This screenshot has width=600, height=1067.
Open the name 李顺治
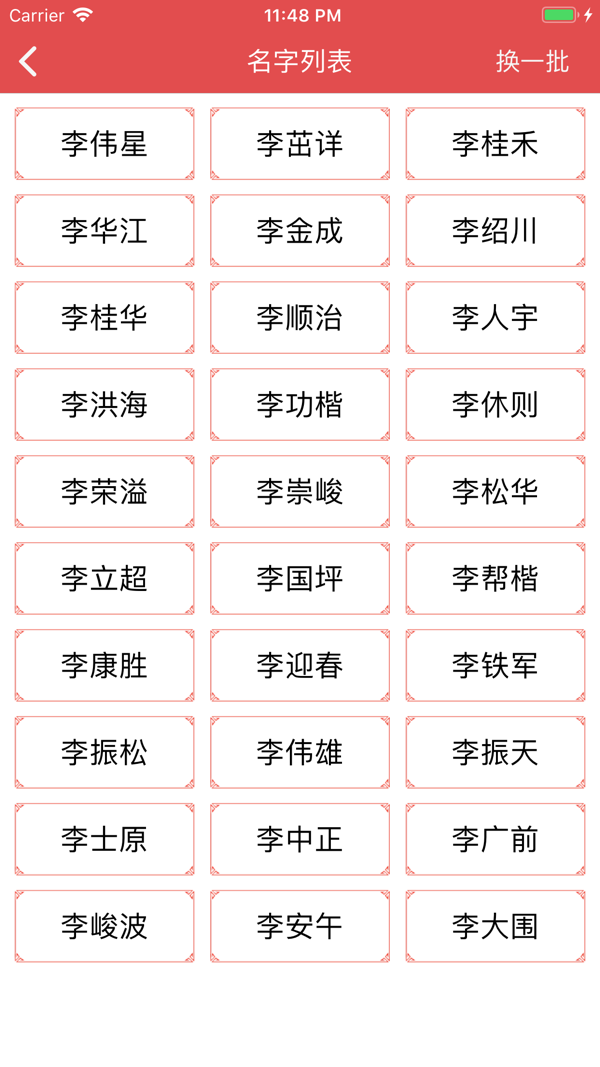point(300,318)
